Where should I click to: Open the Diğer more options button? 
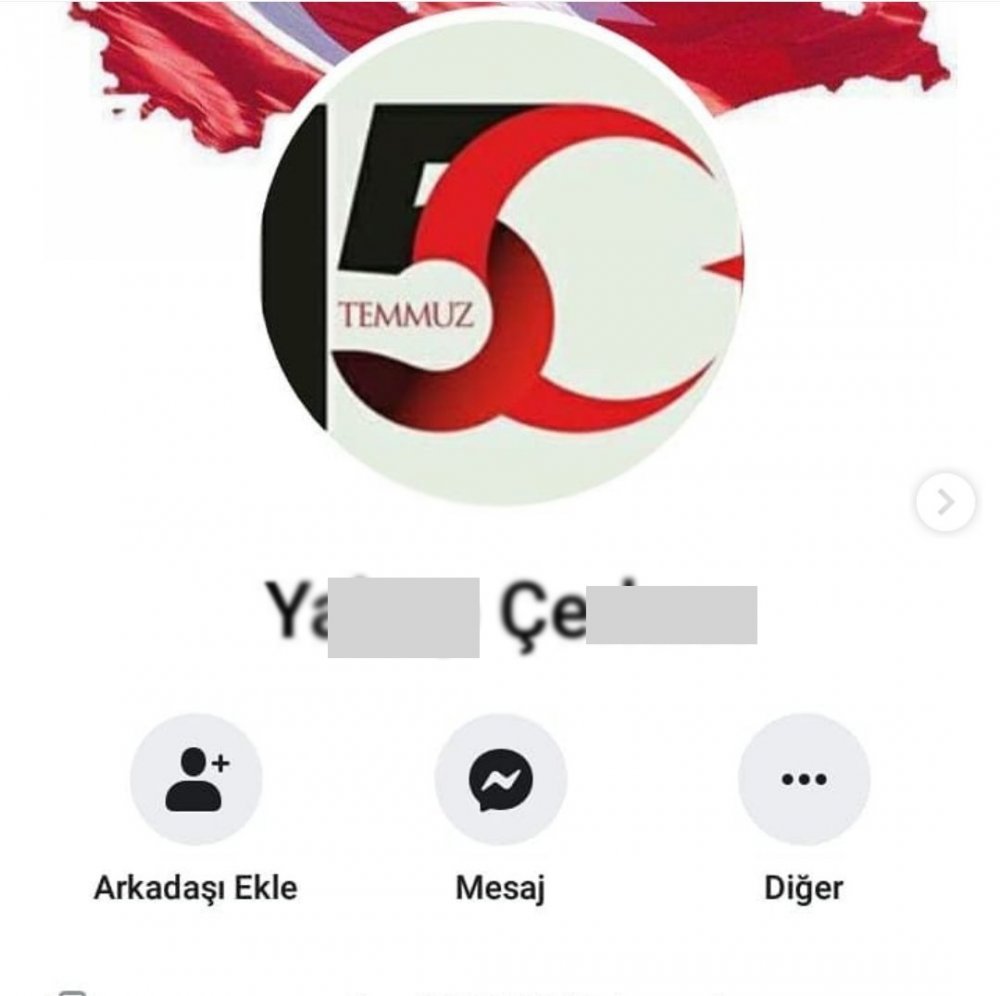click(803, 780)
